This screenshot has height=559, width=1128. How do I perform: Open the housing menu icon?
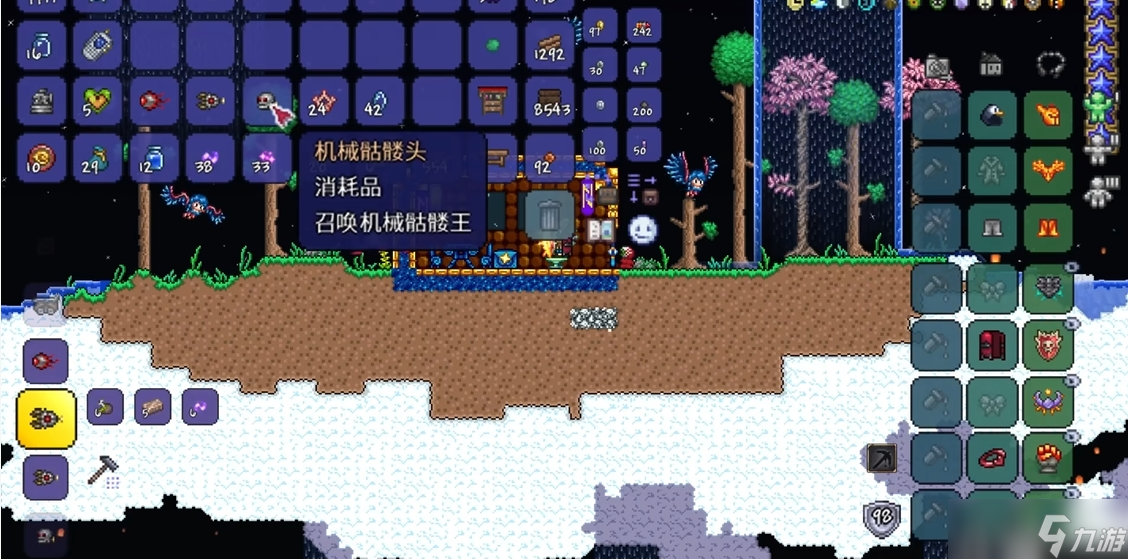point(991,65)
